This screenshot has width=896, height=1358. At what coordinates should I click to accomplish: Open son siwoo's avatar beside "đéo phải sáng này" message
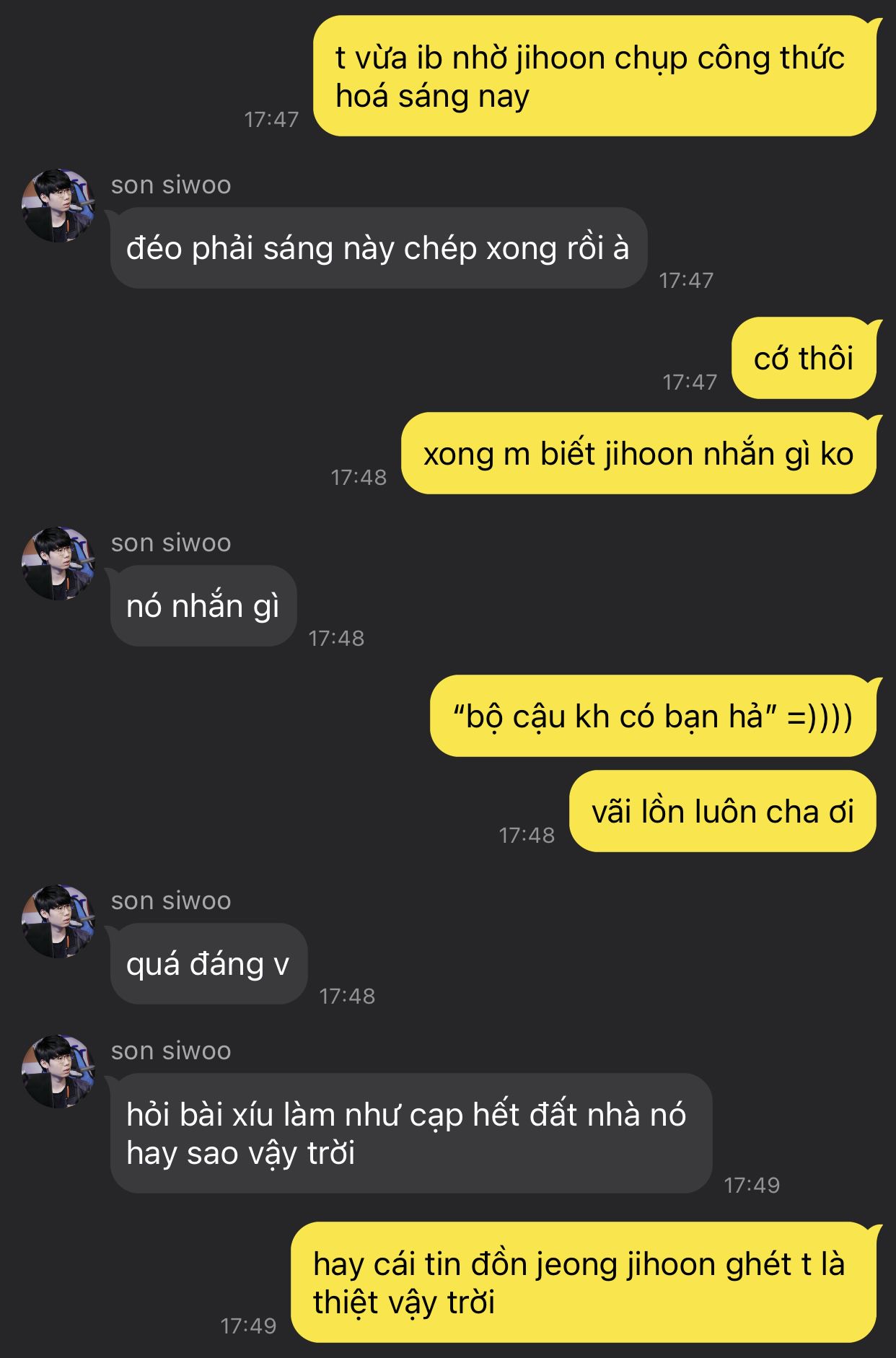58,206
